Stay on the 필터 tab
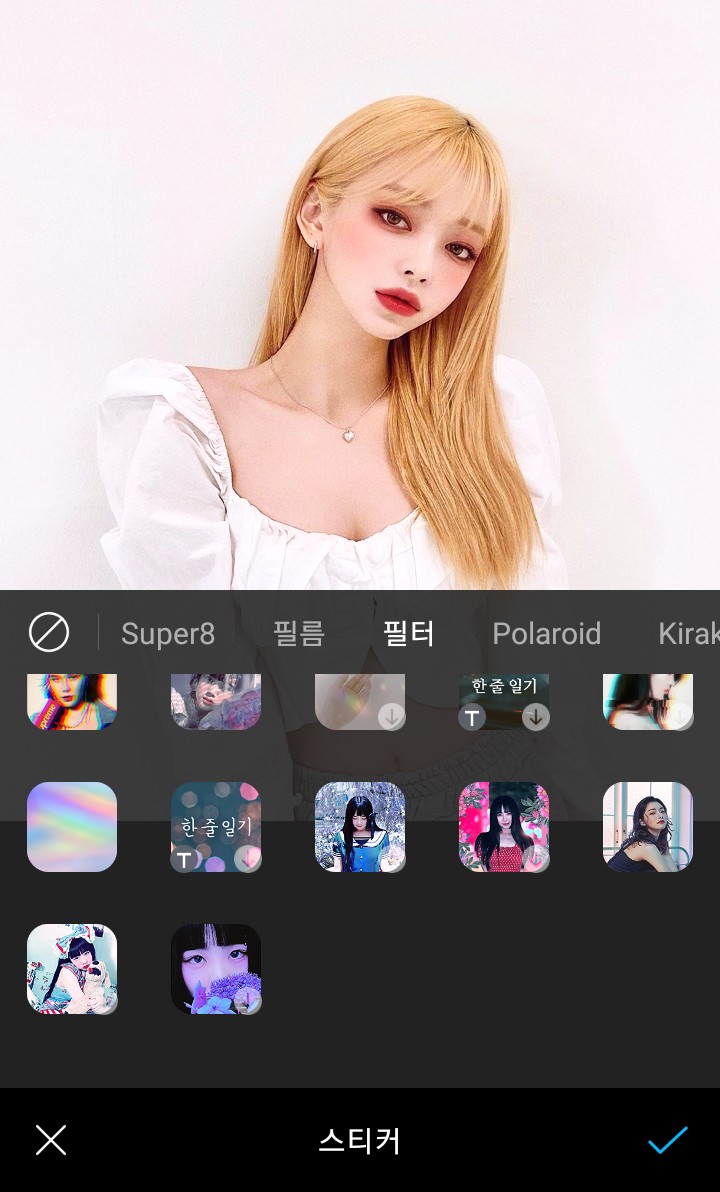This screenshot has width=720, height=1192. click(409, 632)
